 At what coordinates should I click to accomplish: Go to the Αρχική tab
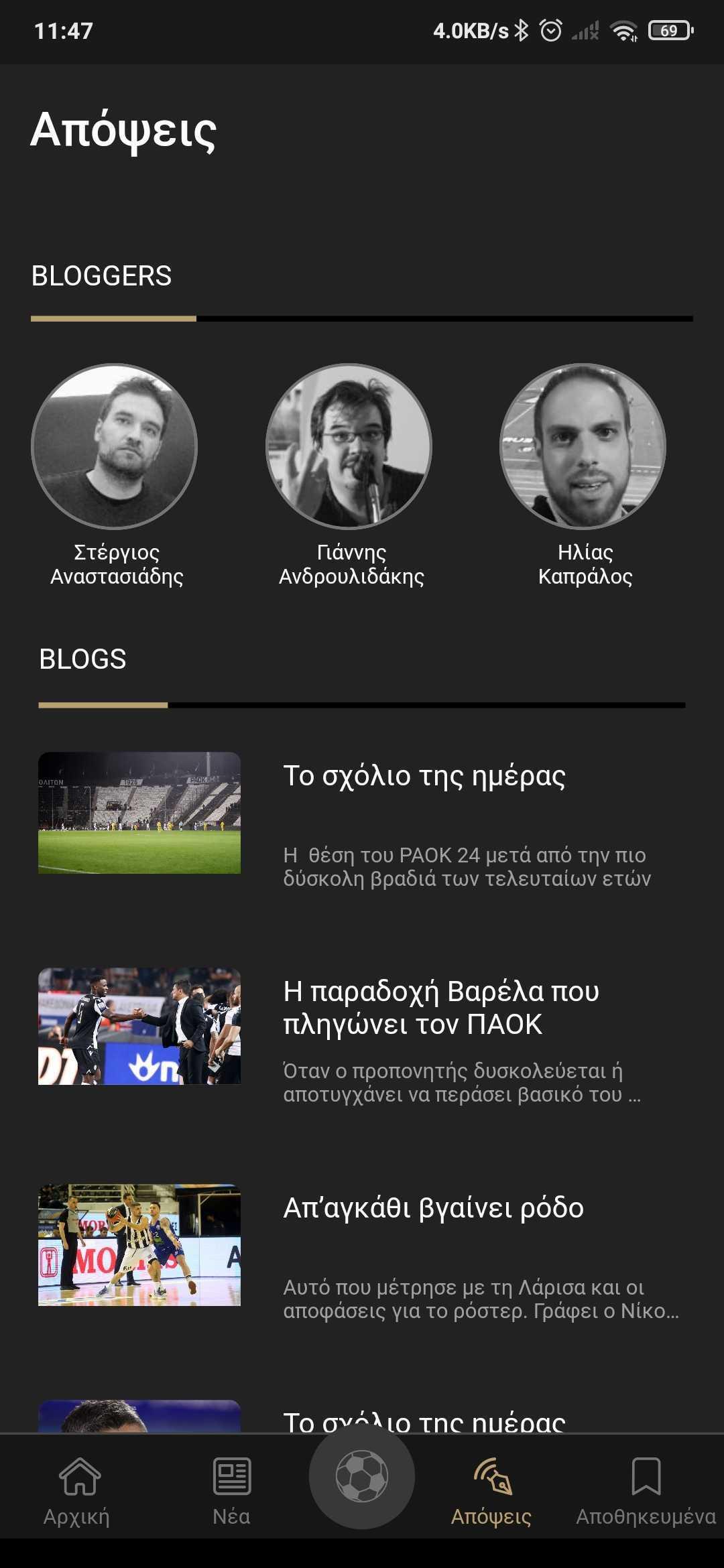pos(78,1488)
